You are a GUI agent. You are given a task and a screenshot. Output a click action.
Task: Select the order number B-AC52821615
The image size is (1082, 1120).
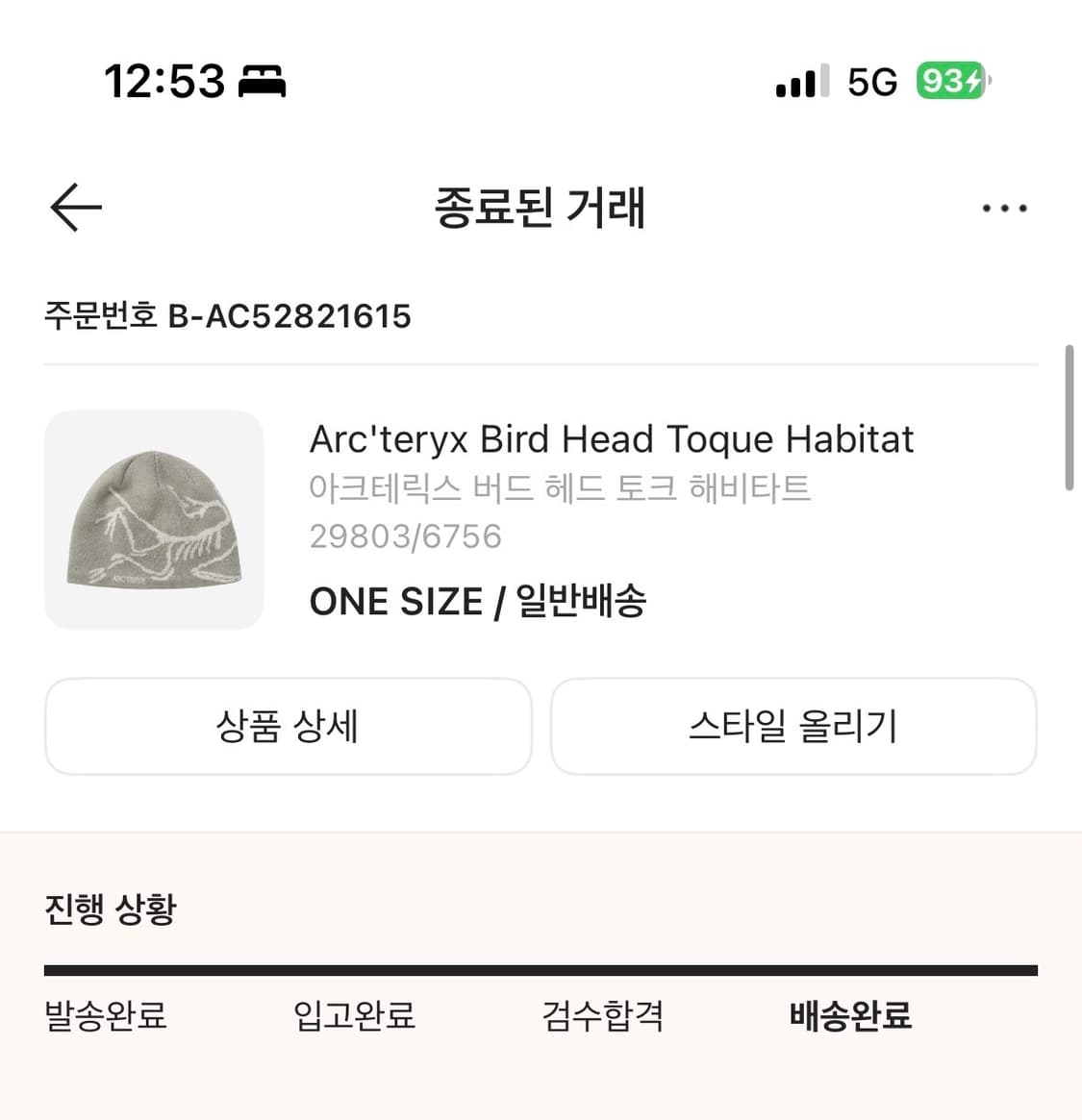228,315
